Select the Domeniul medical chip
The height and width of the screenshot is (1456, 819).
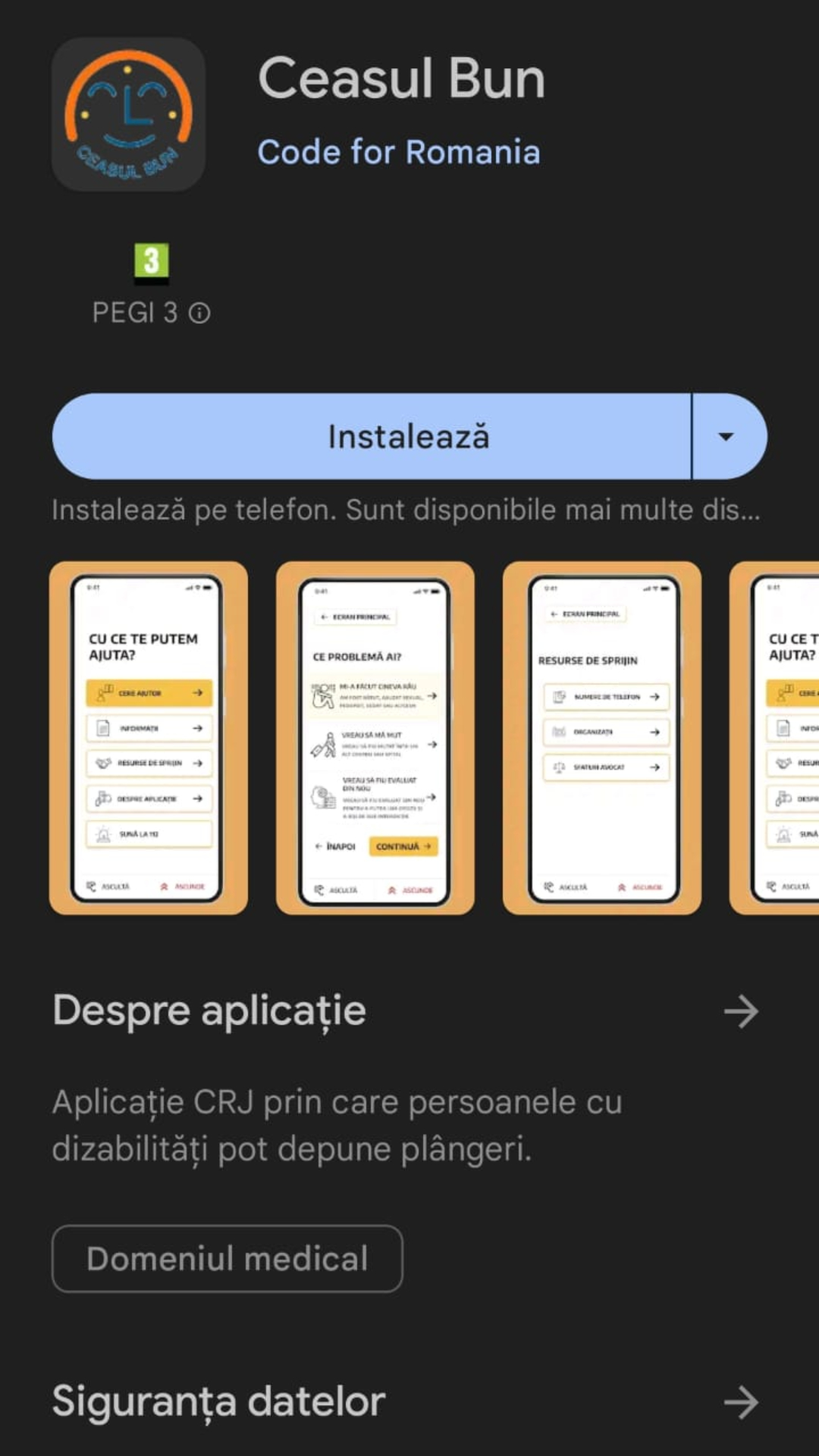(227, 1259)
